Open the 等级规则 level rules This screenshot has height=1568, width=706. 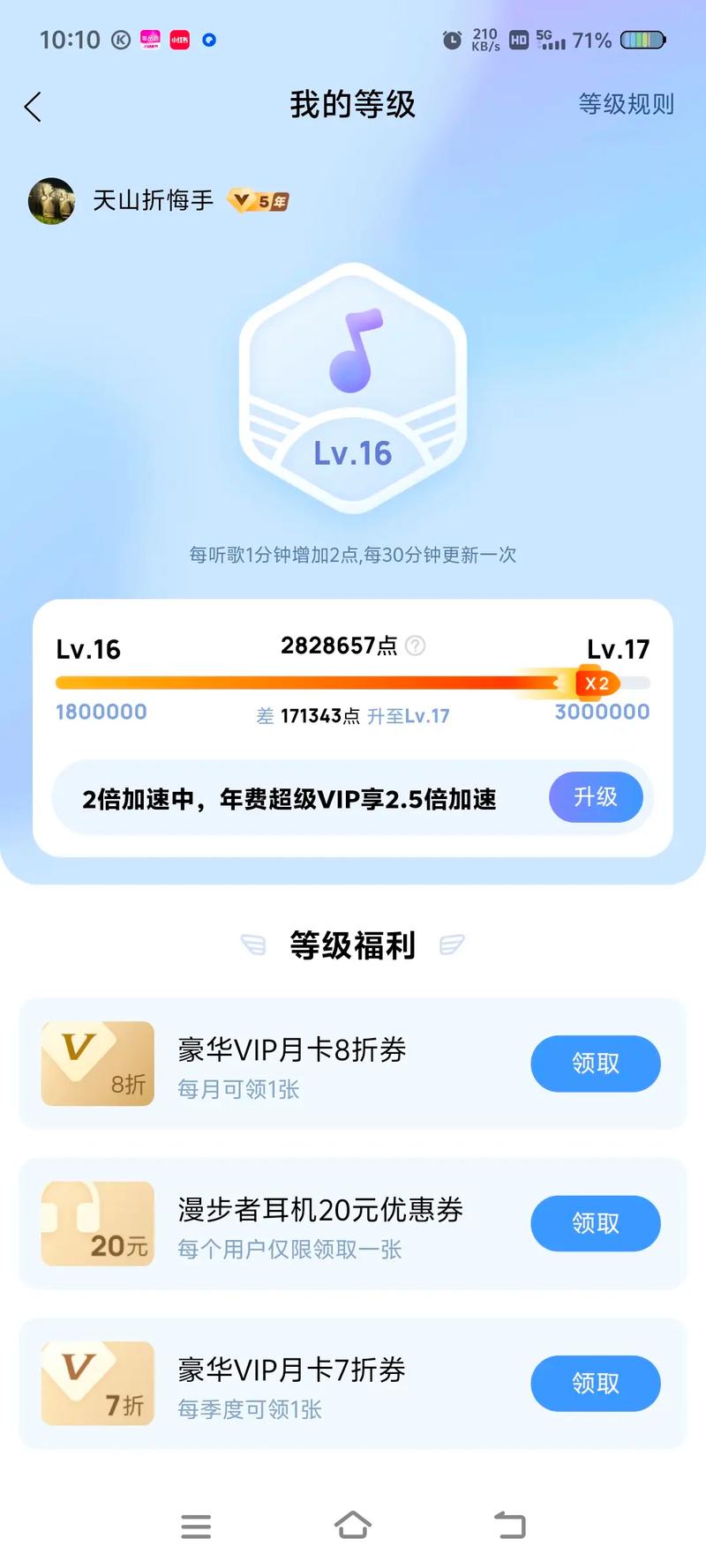pyautogui.click(x=626, y=104)
